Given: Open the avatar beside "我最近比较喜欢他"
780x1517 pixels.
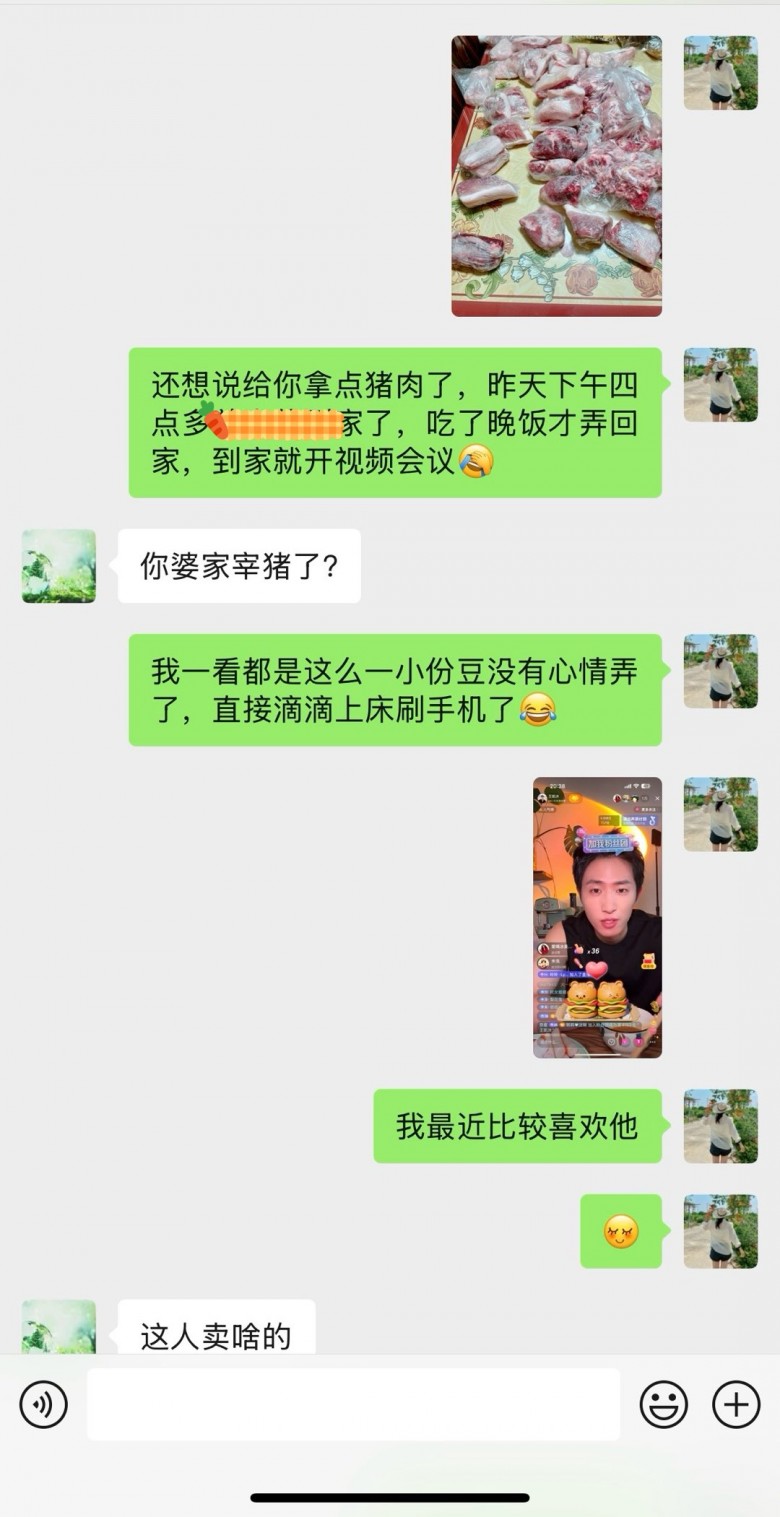Looking at the screenshot, I should click(720, 1126).
